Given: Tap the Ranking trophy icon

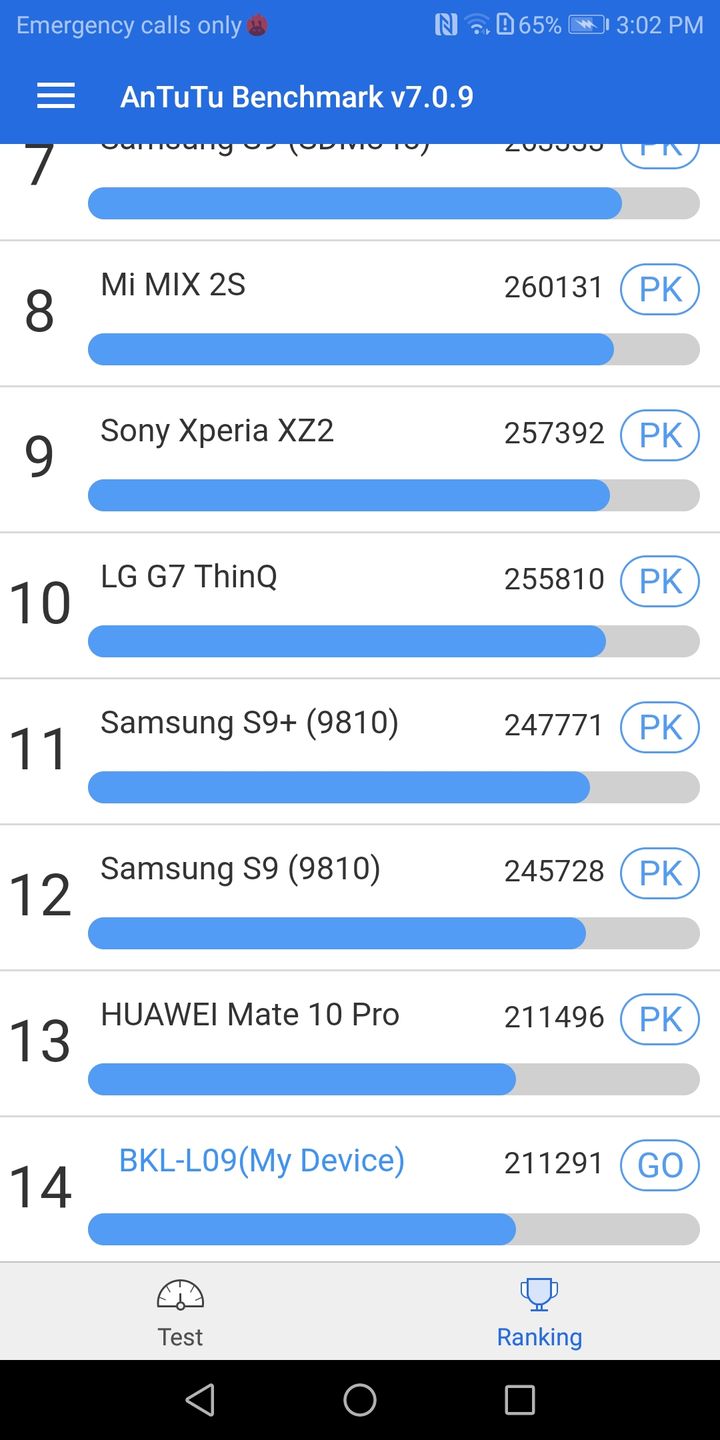Looking at the screenshot, I should (x=539, y=1293).
